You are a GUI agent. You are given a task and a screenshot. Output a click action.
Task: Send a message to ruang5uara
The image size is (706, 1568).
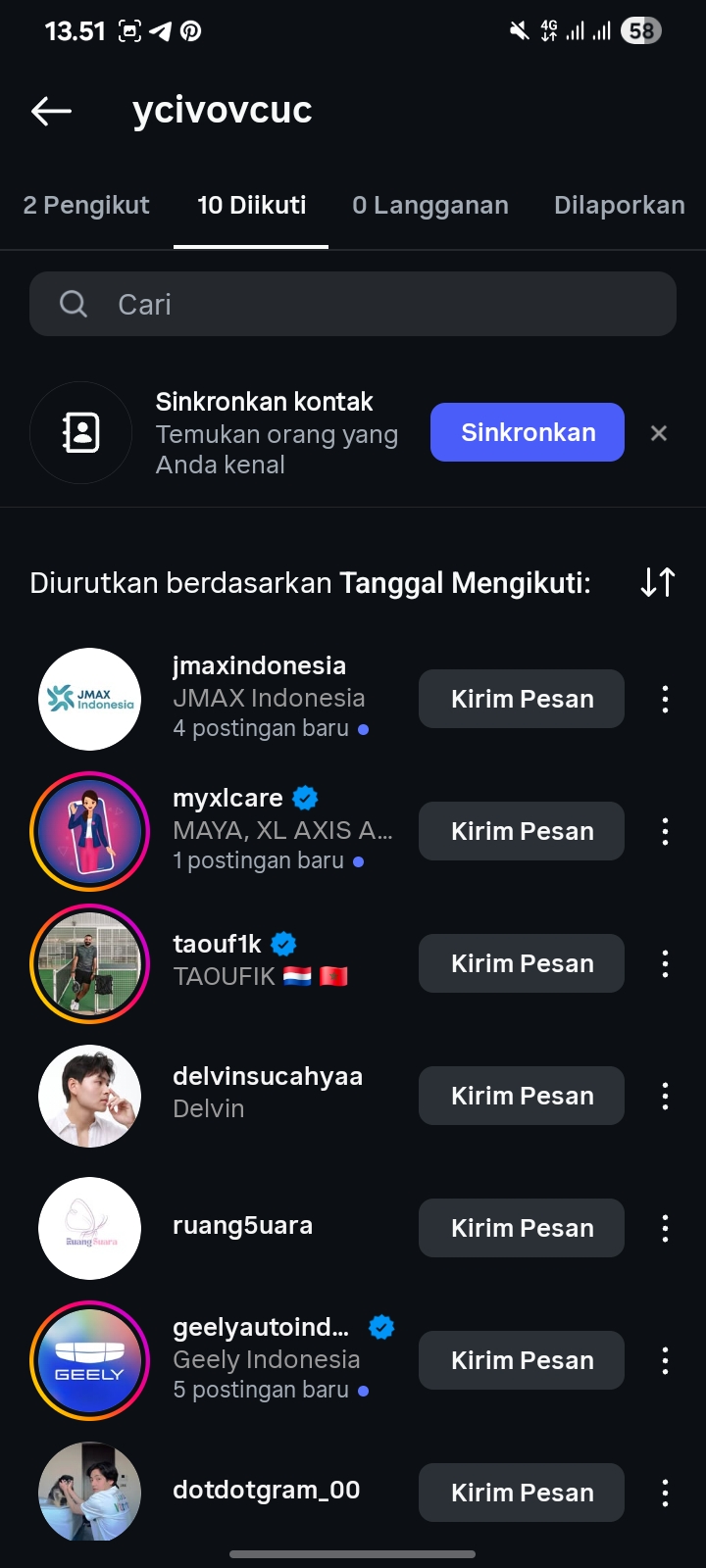point(522,1228)
